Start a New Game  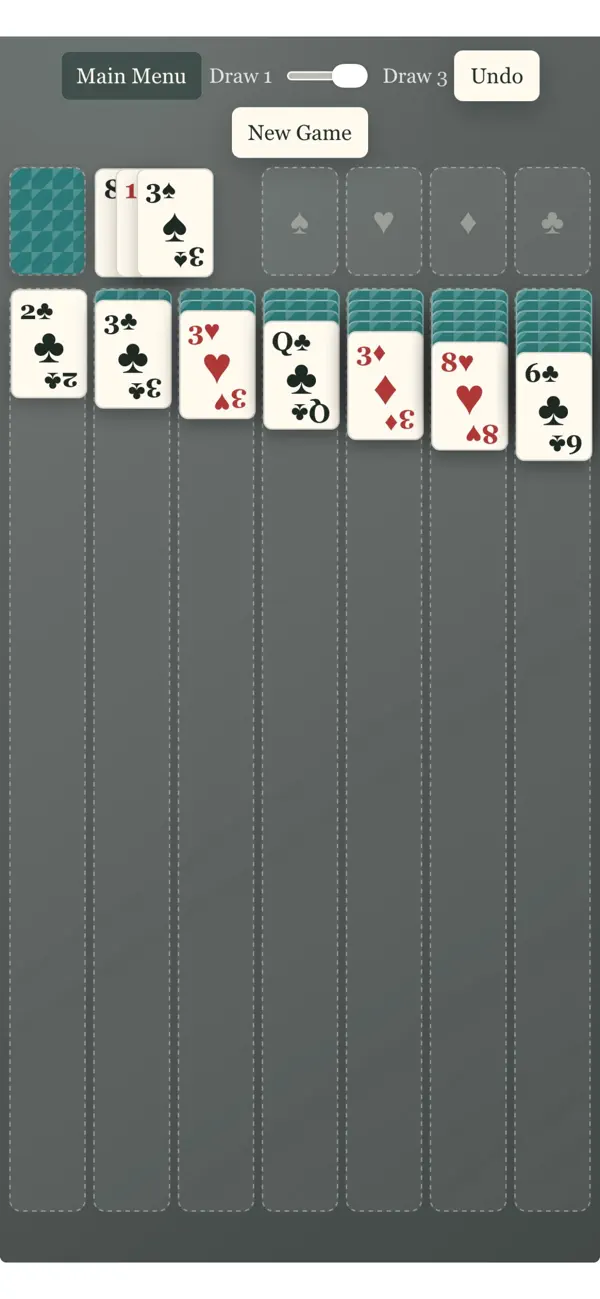(x=300, y=133)
